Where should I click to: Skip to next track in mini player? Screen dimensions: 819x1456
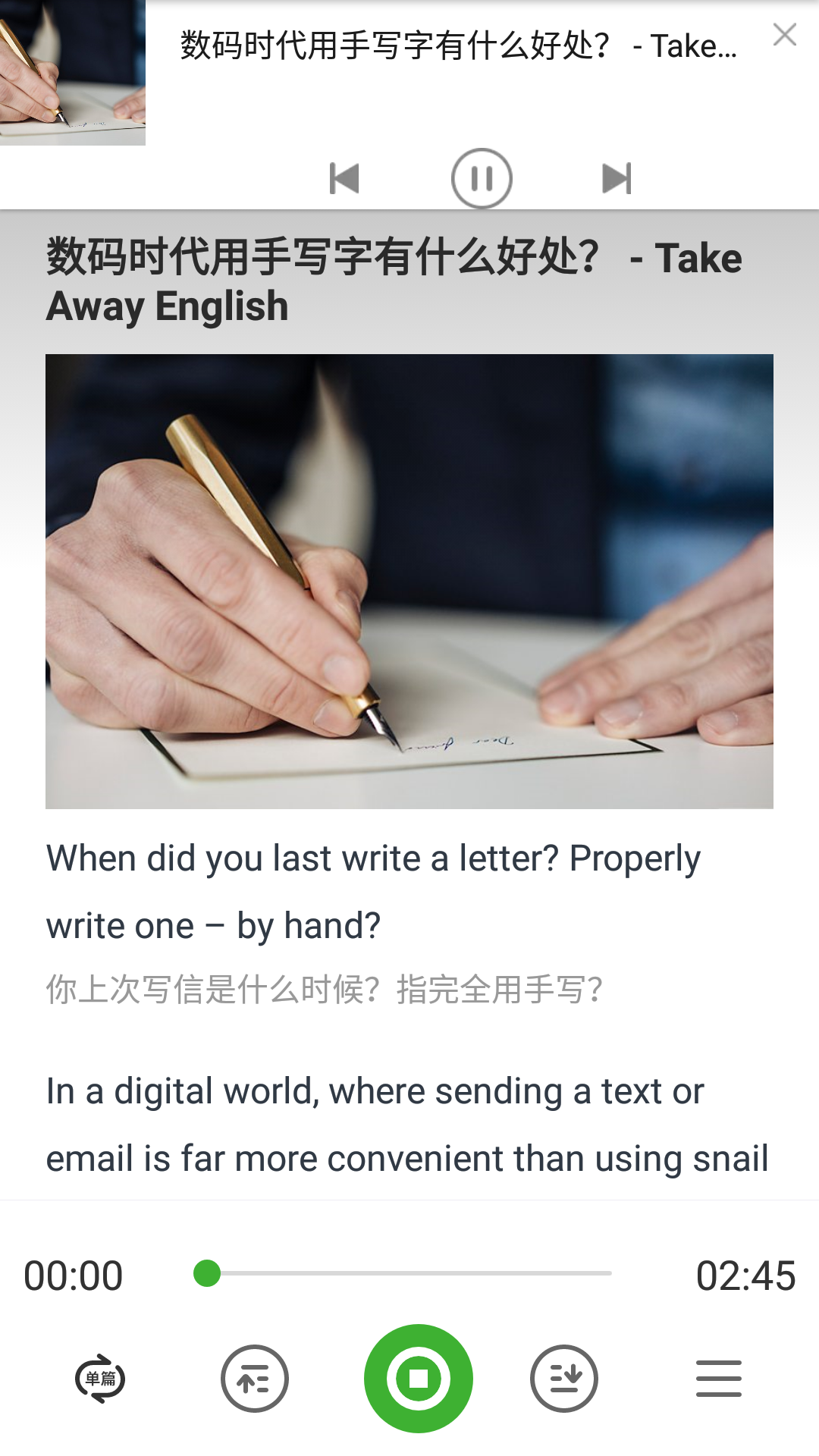(617, 179)
